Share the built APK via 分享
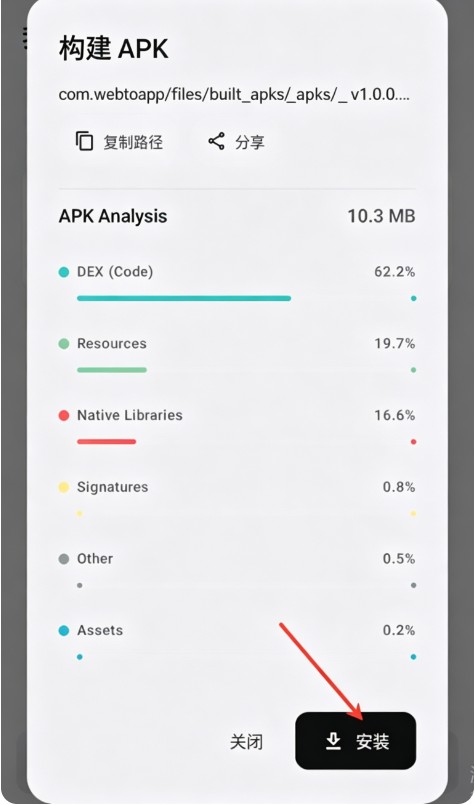 click(x=237, y=142)
